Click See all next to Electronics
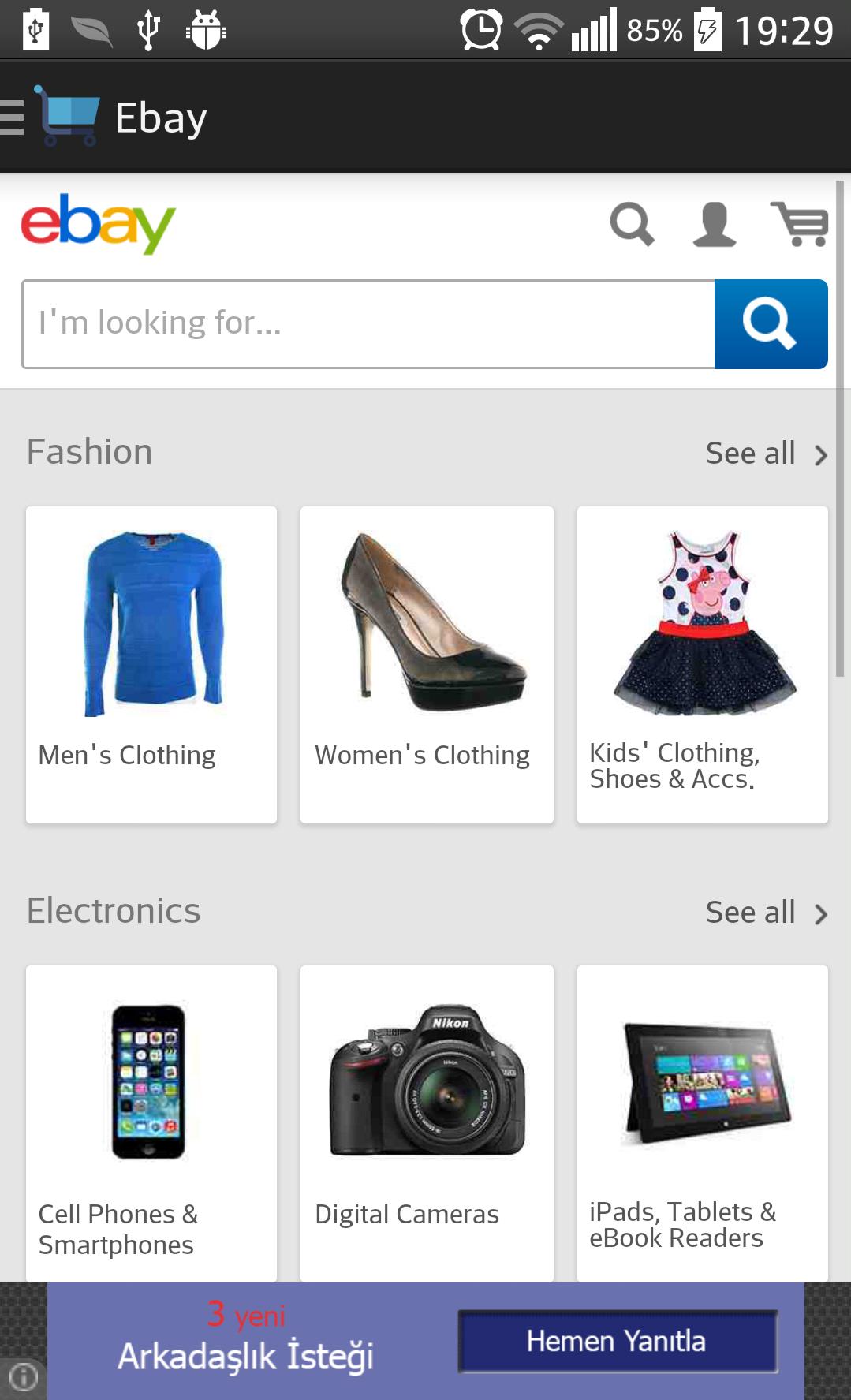 749,912
